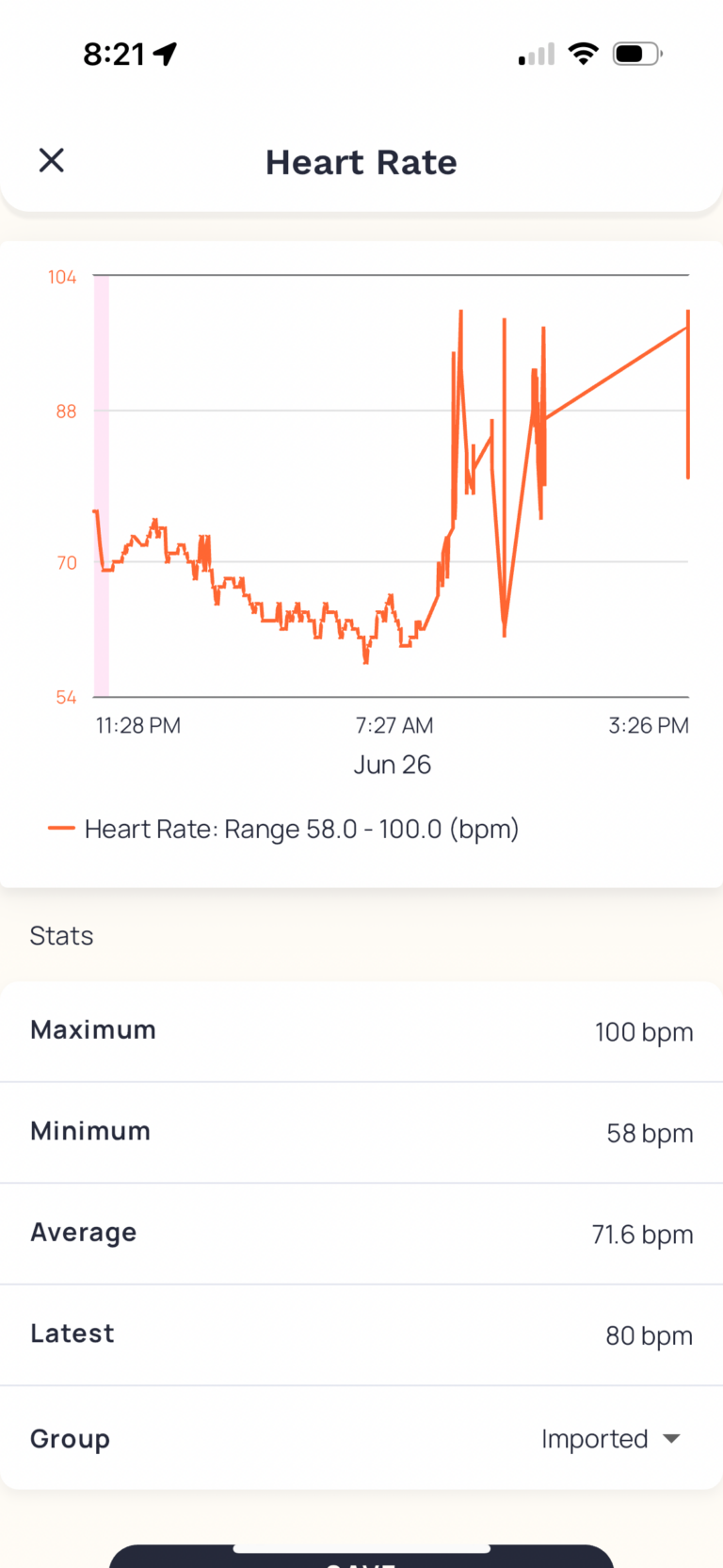
Task: Tap the 7:27 AM axis marker
Action: (x=394, y=725)
